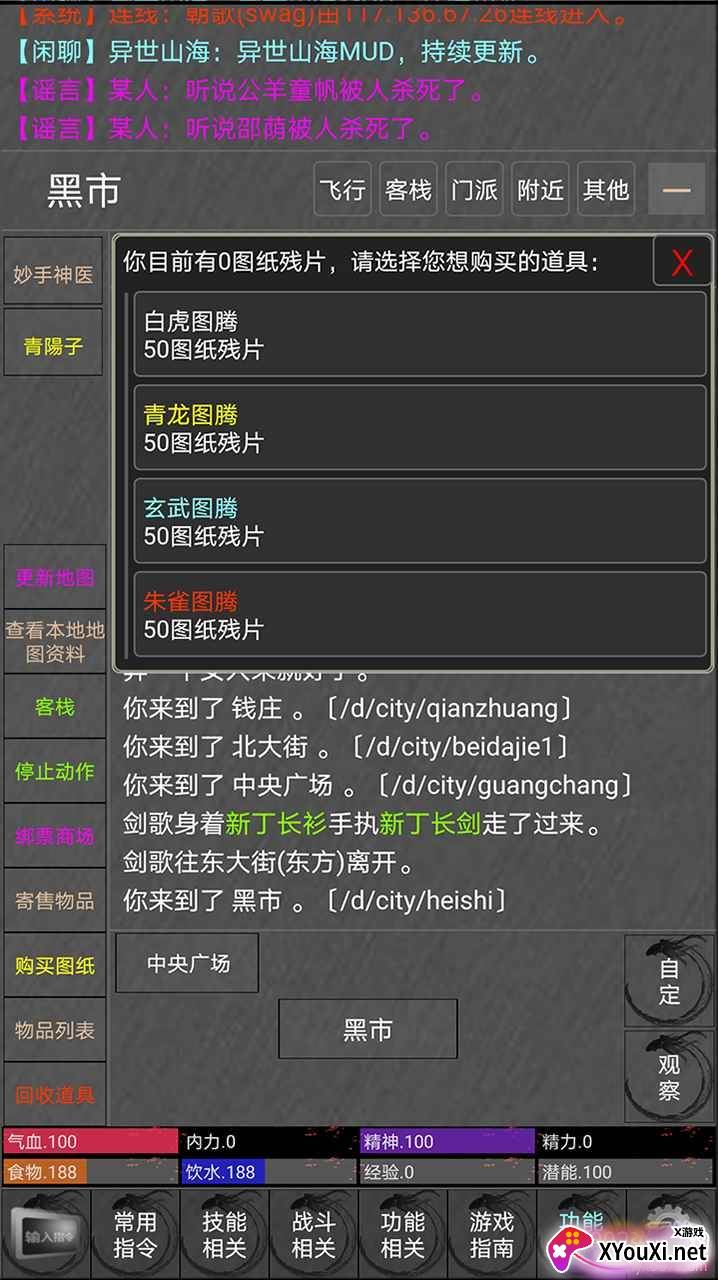This screenshot has height=1280, width=718.
Task: Collapse the panel with the minus button
Action: click(x=676, y=189)
